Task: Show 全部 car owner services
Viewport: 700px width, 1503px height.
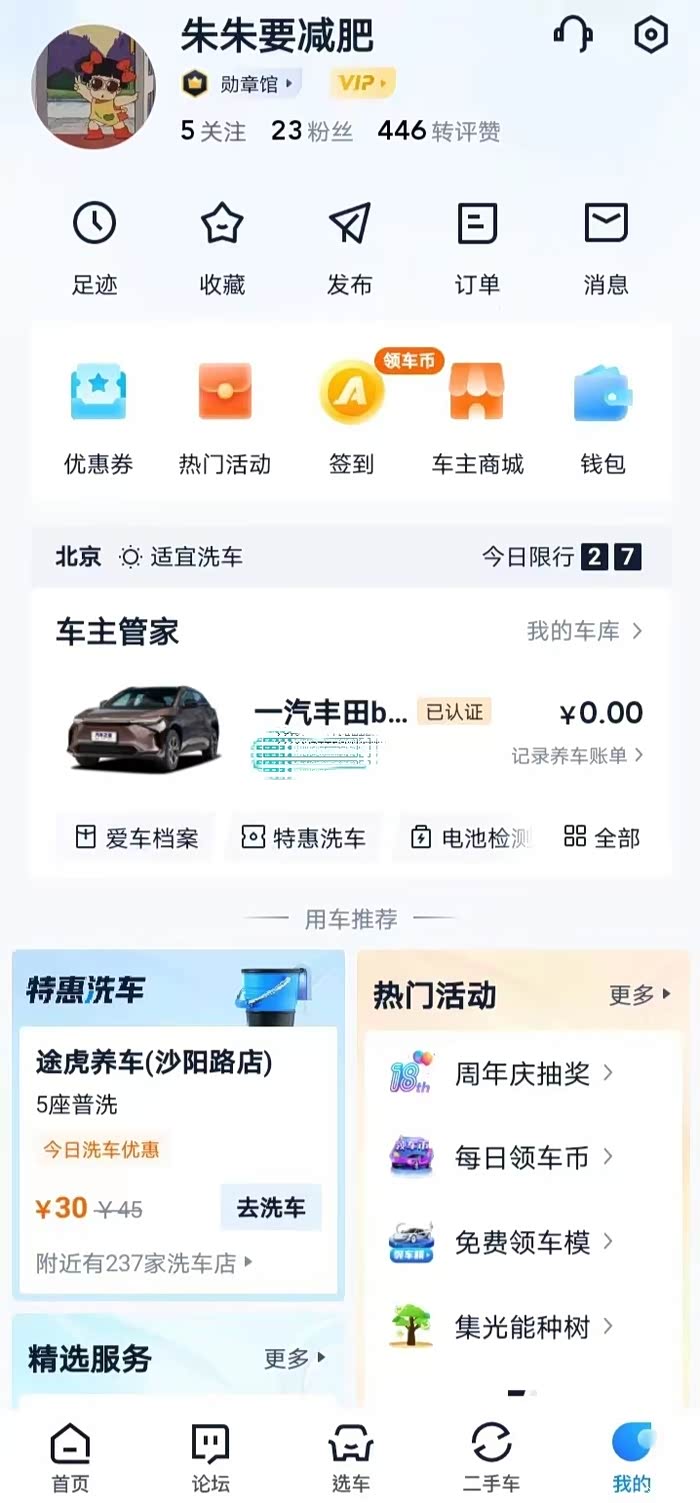Action: pyautogui.click(x=602, y=838)
